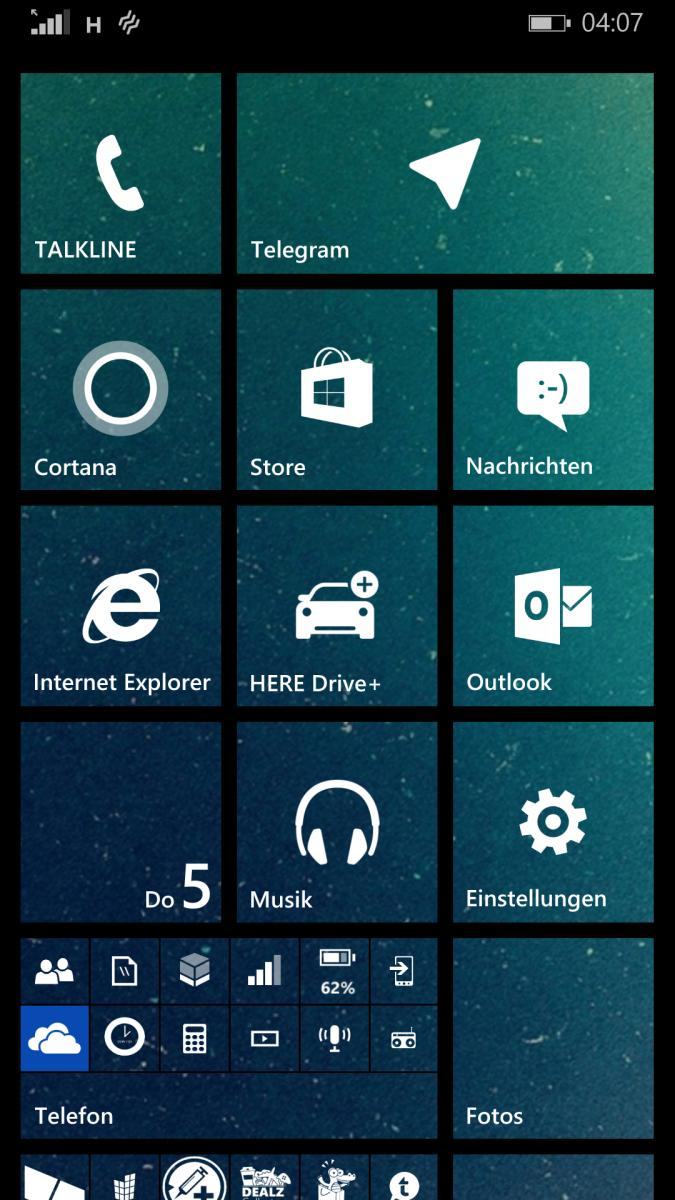This screenshot has height=1200, width=675.
Task: Open Einstellungen settings
Action: click(553, 822)
